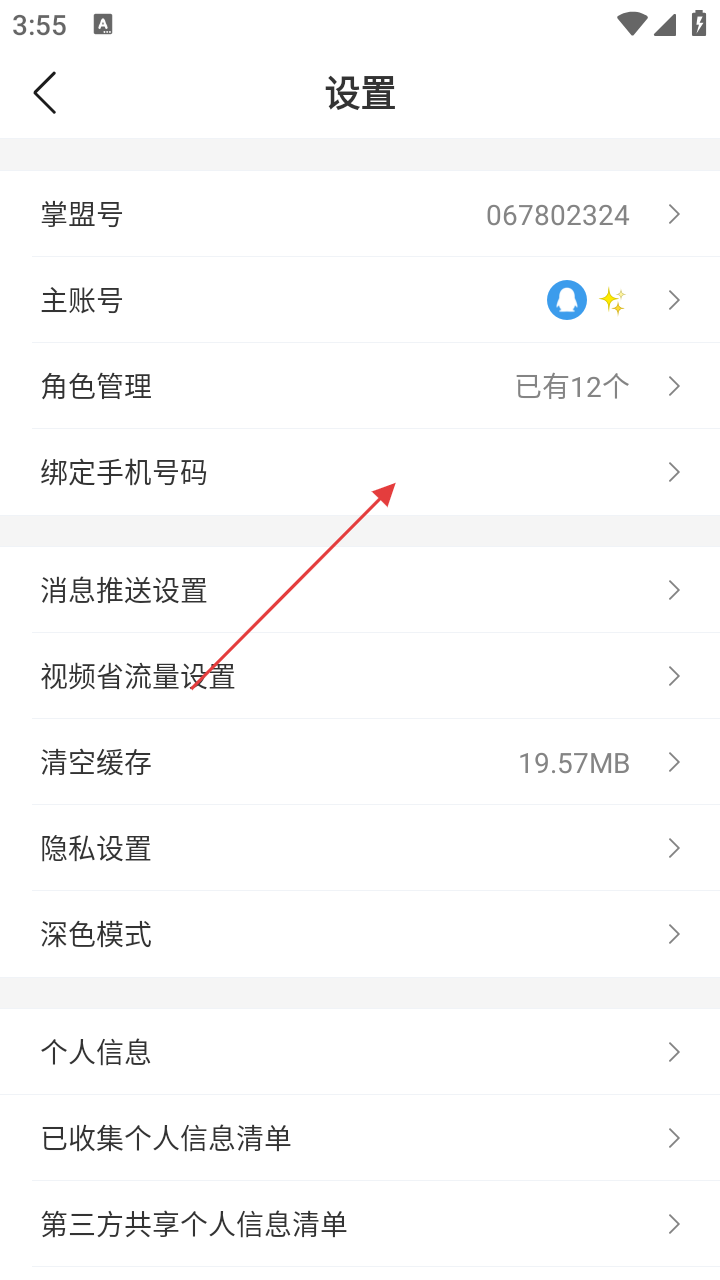
Task: Go back from the 设置 page
Action: click(45, 93)
